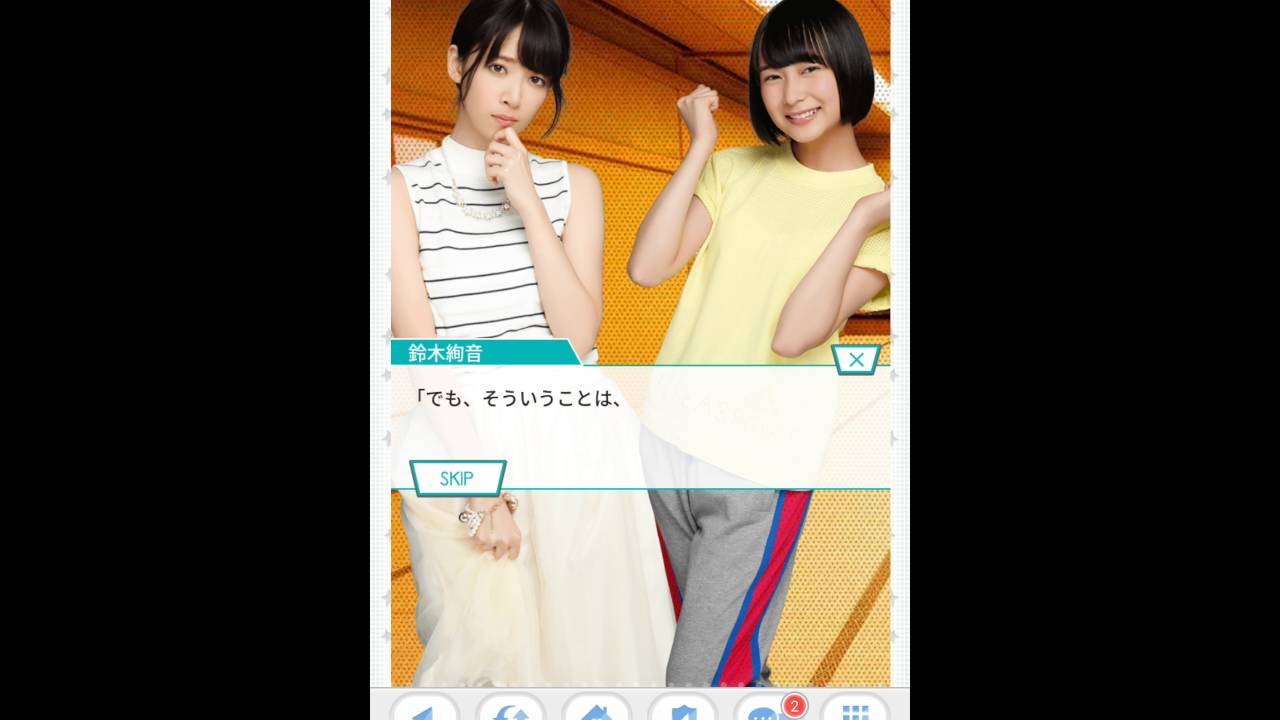Go to the home screen

[596, 709]
